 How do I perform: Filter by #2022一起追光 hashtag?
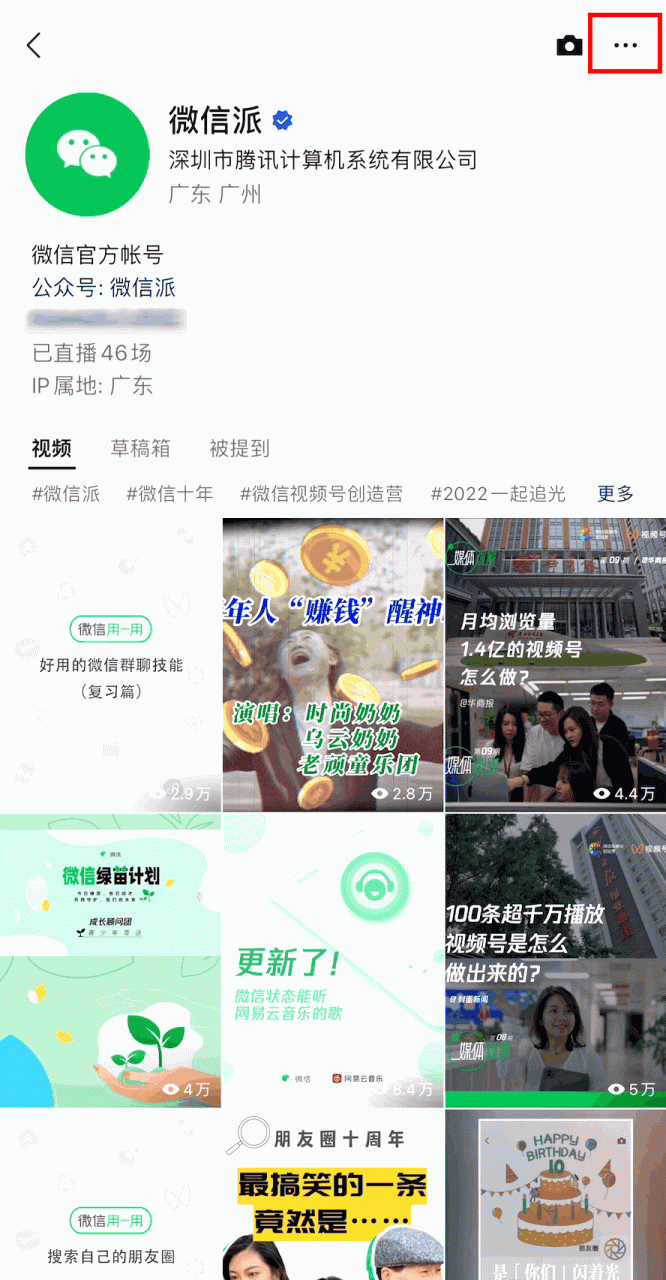(498, 494)
